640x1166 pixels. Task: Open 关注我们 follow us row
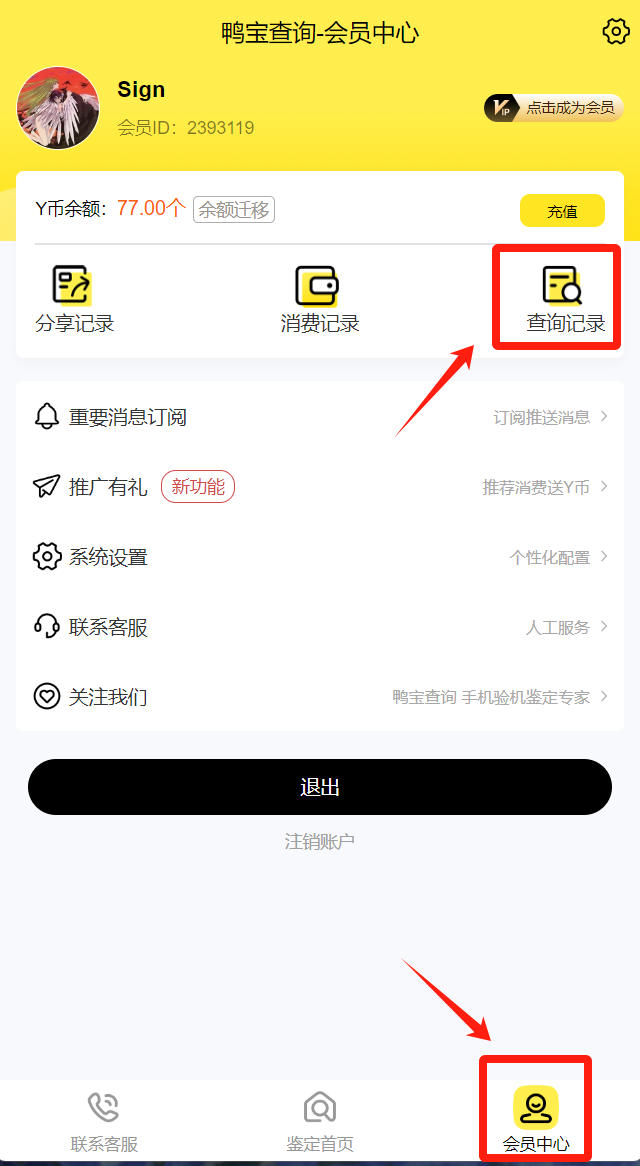319,696
